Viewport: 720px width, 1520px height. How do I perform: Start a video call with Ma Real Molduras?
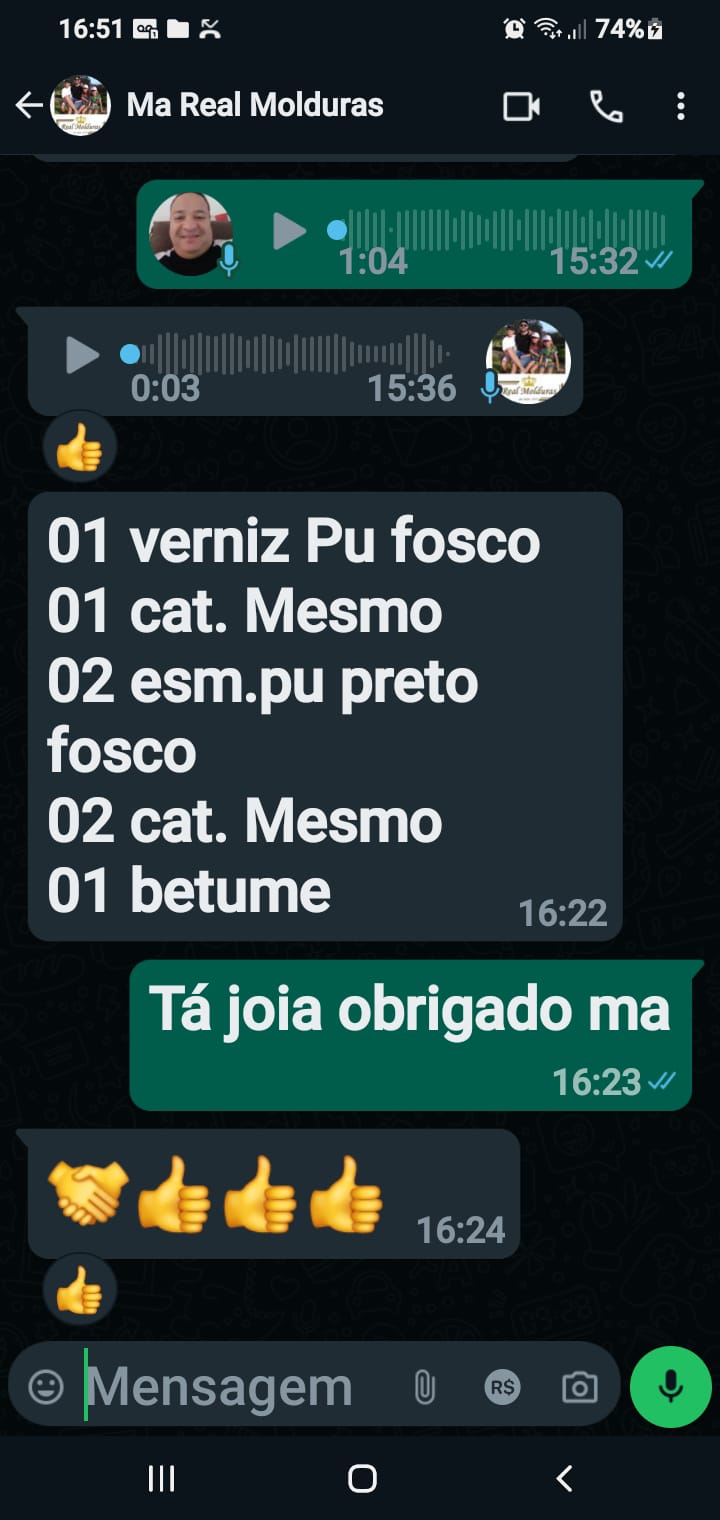coord(521,106)
